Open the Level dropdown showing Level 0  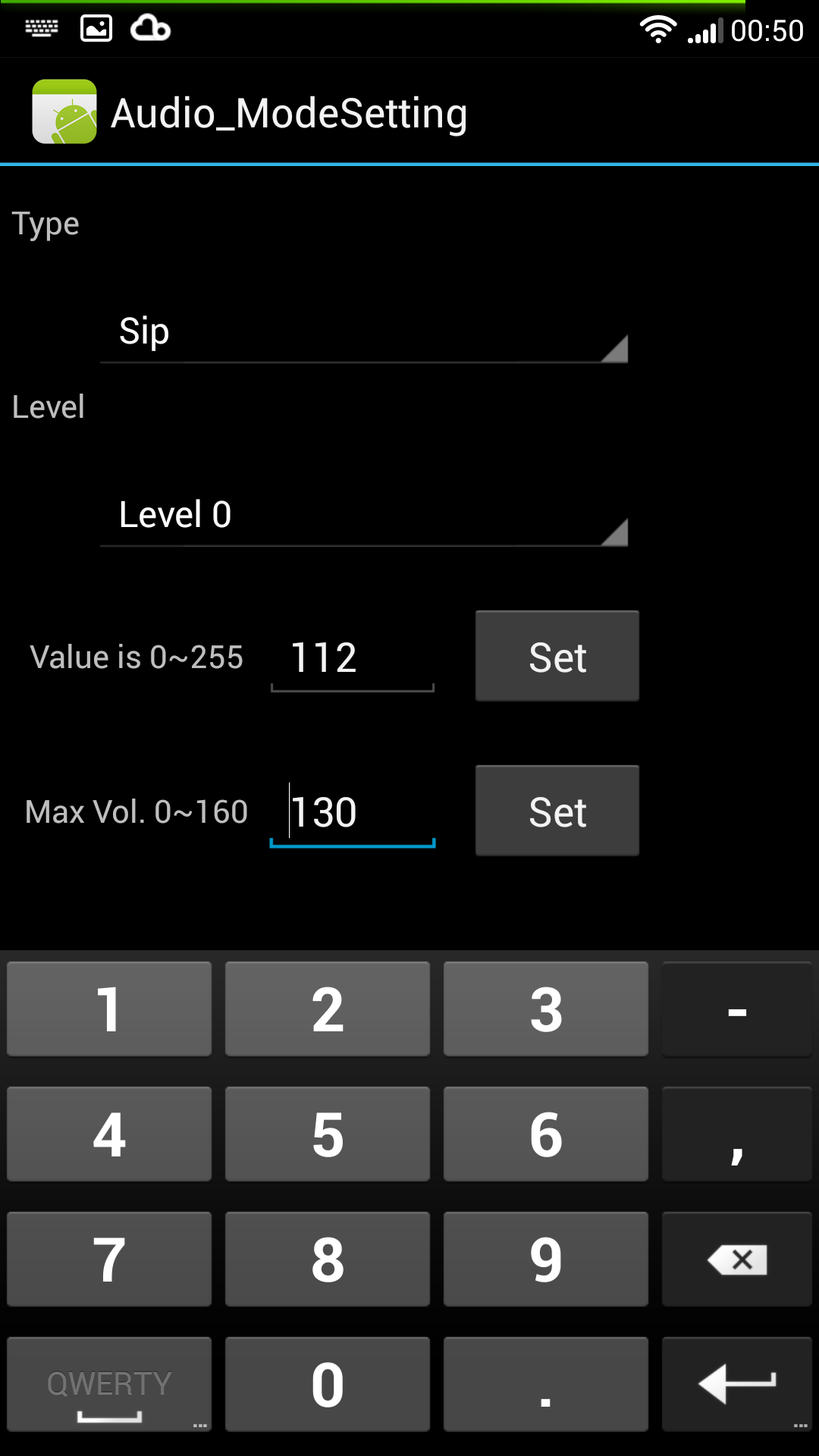tap(364, 516)
